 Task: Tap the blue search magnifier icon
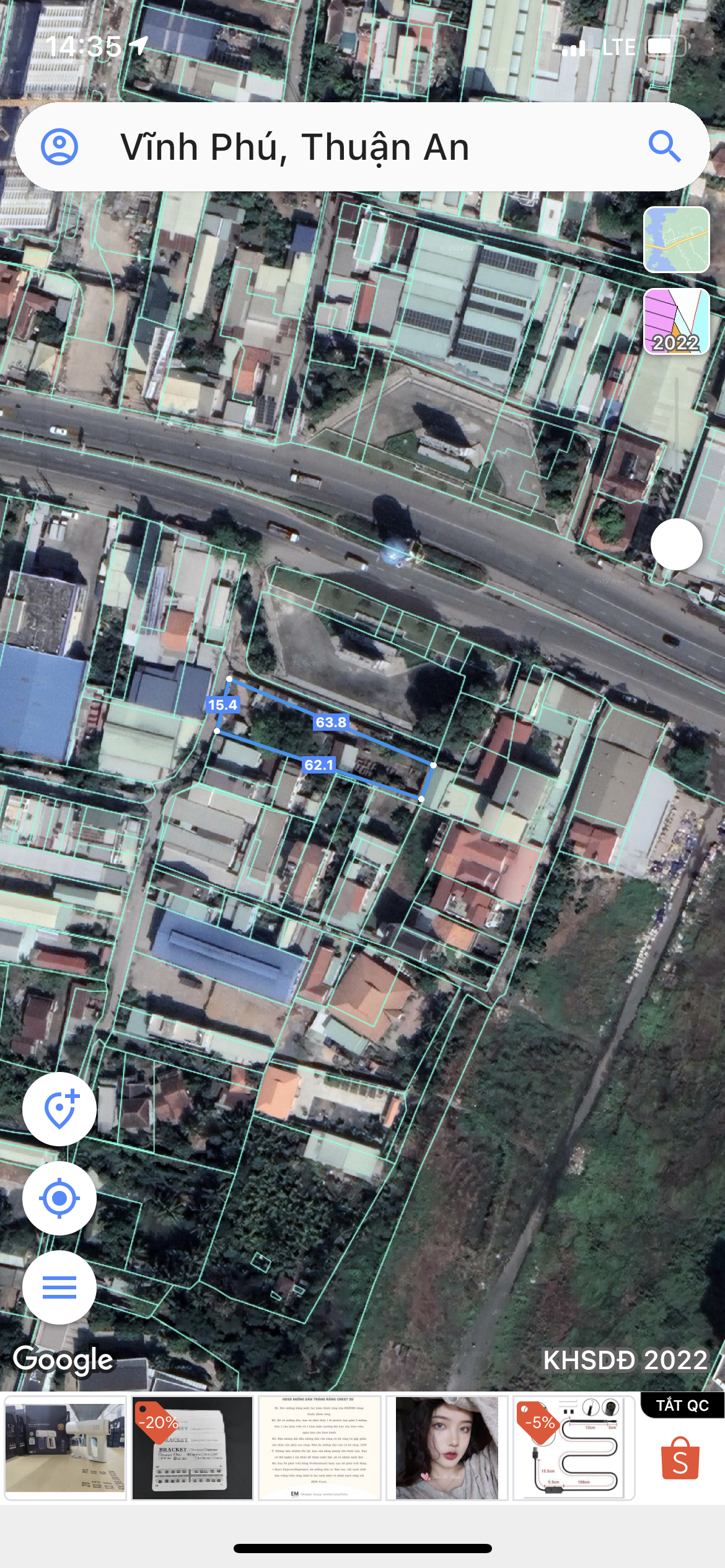(x=665, y=147)
